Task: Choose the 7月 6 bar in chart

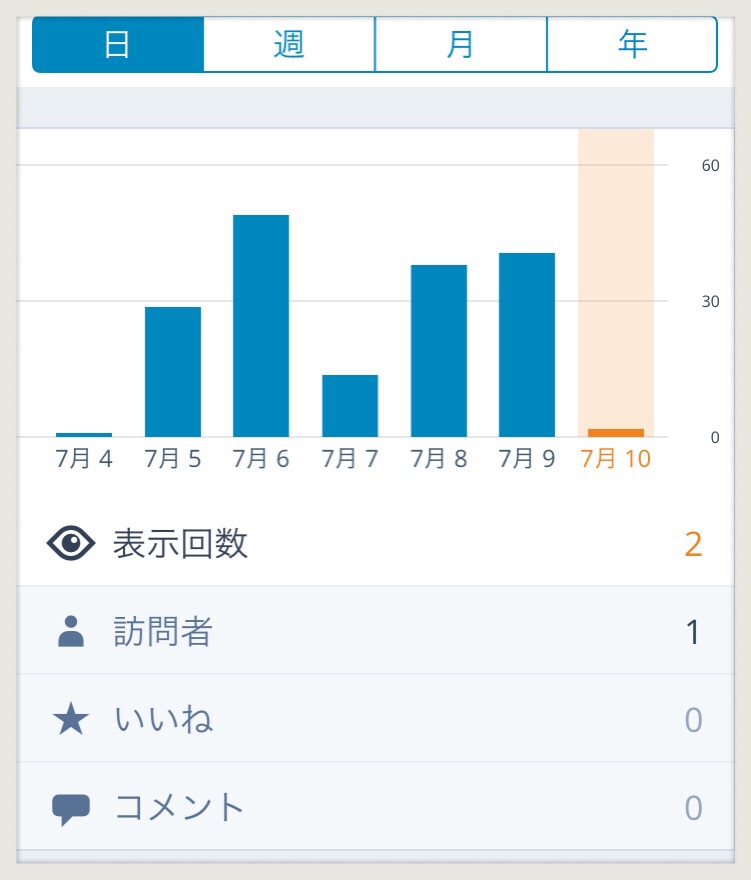Action: [261, 326]
